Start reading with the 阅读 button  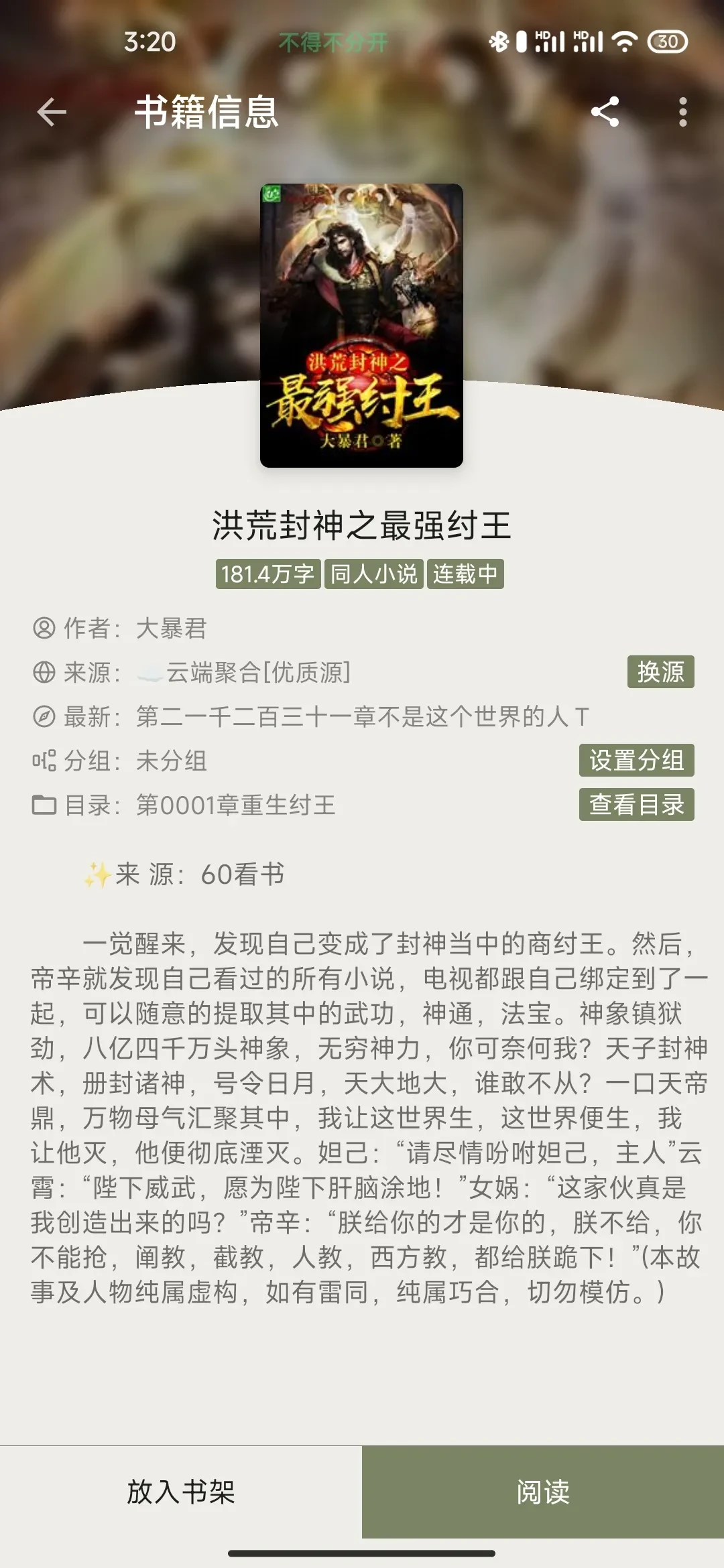543,1492
